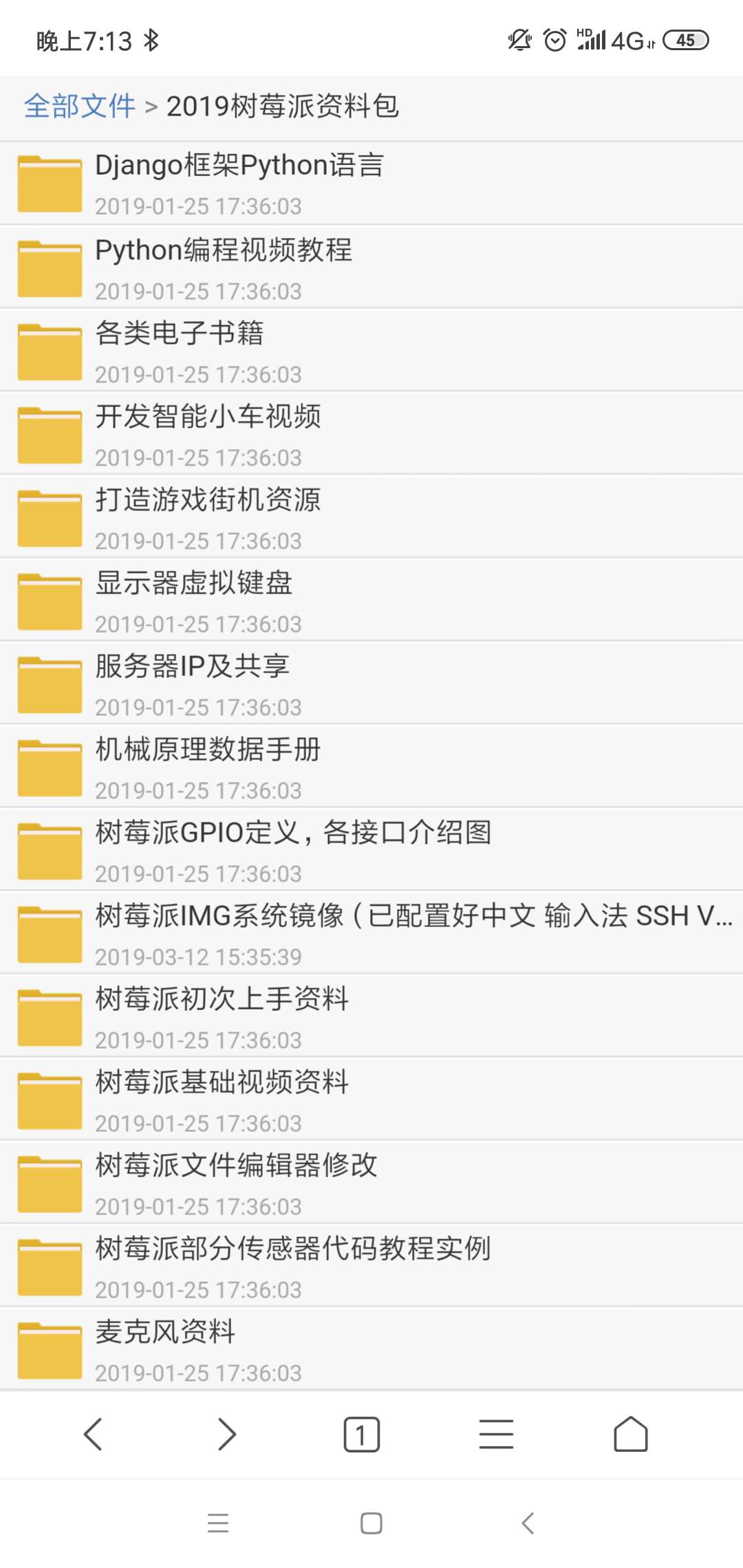Open the browser menu
743x1568 pixels.
(496, 1435)
